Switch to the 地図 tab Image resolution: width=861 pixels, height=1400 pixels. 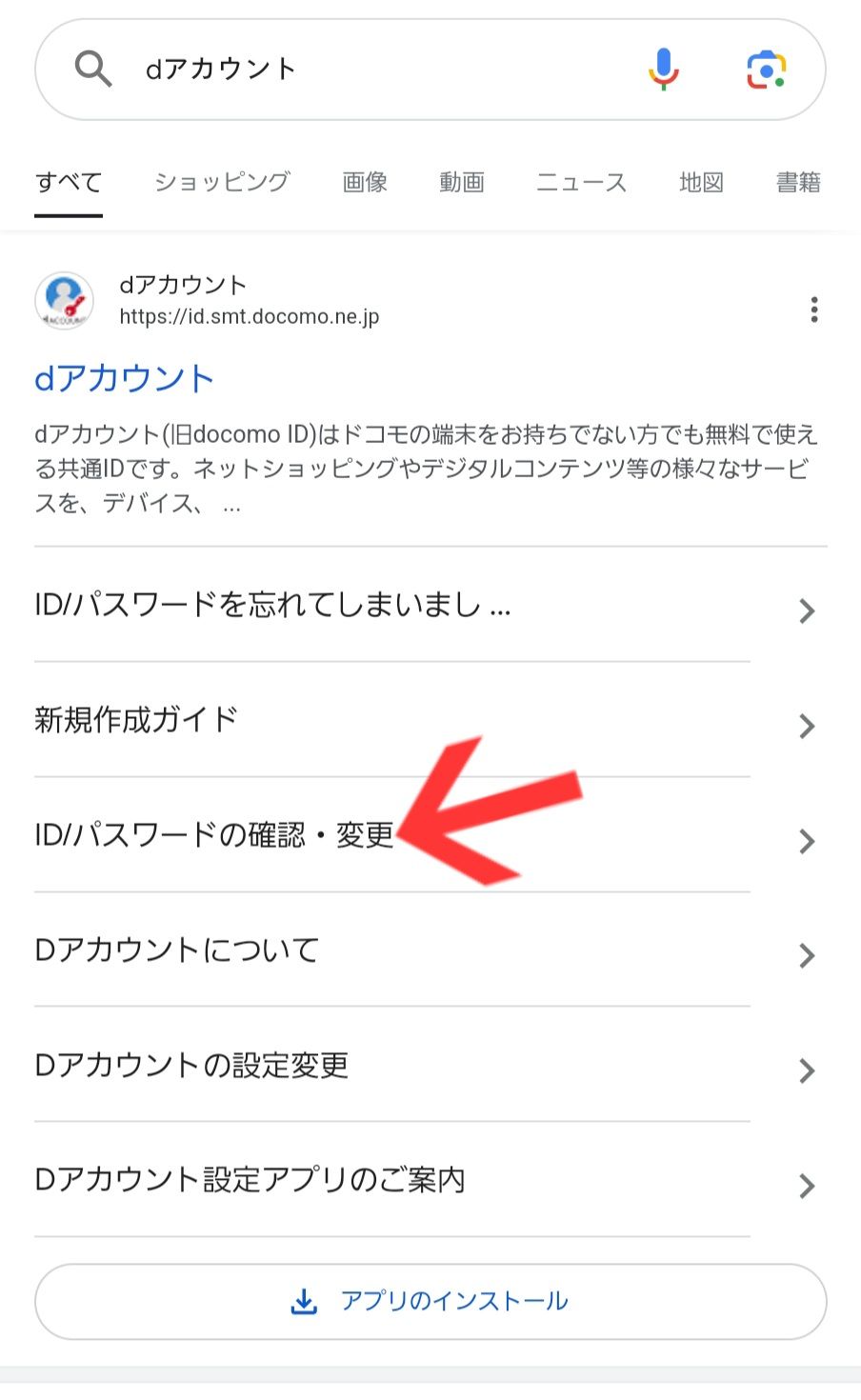coord(701,182)
